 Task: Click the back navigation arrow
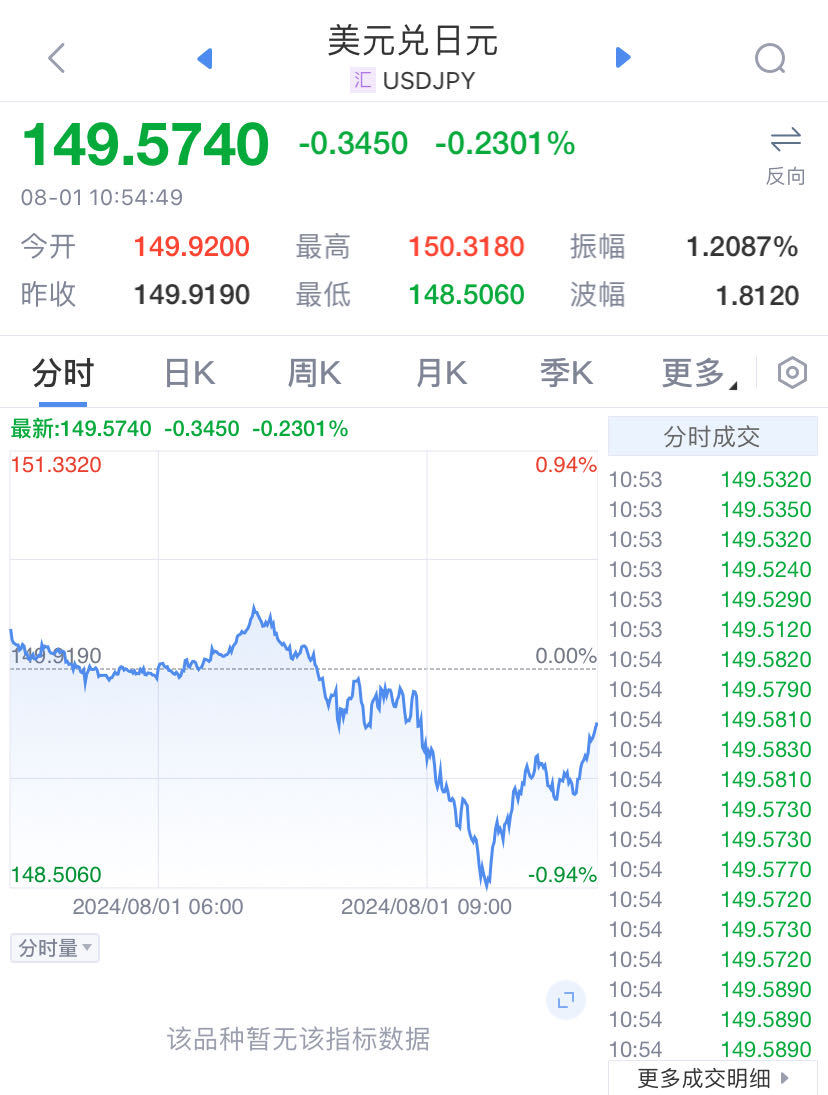pyautogui.click(x=55, y=57)
